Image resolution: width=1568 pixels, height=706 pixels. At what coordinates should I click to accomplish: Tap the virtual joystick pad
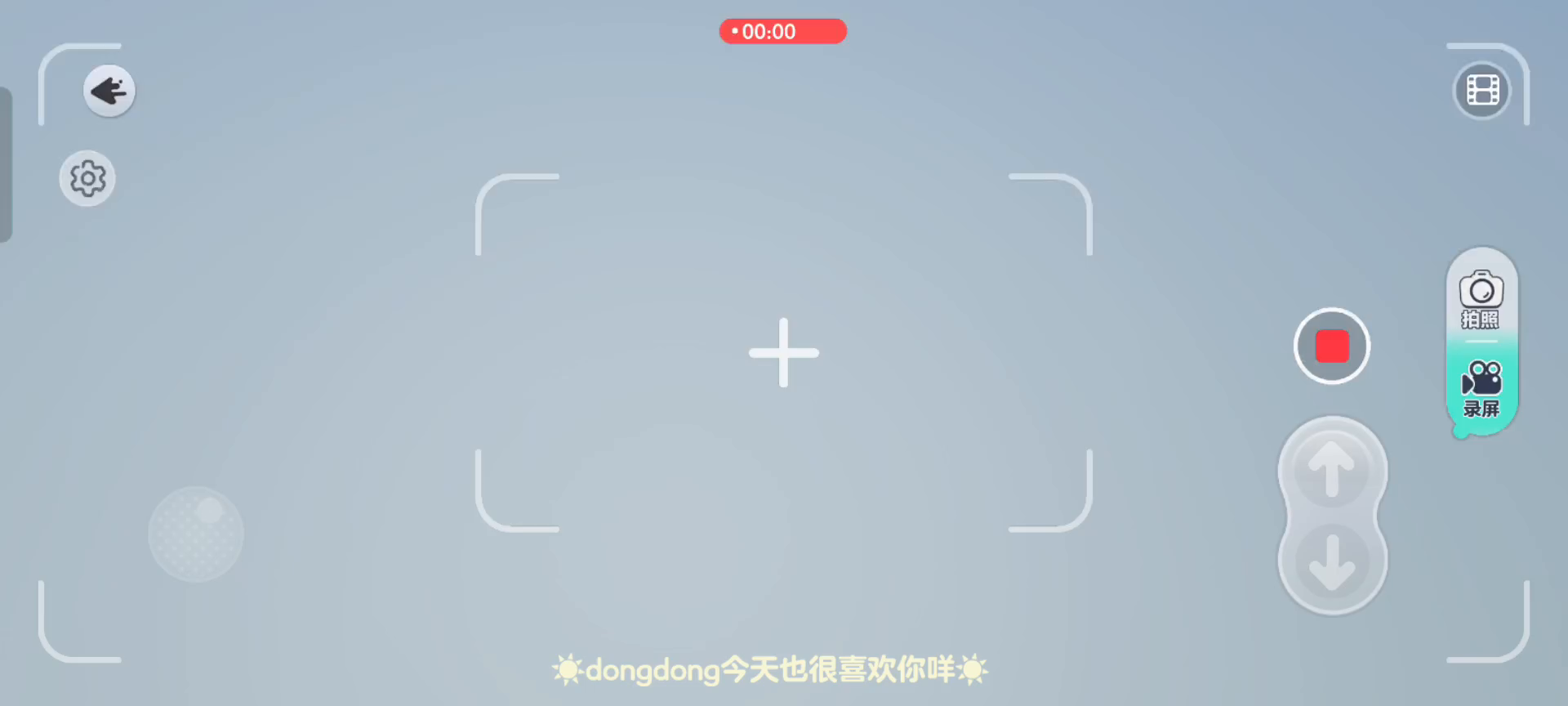pos(196,534)
